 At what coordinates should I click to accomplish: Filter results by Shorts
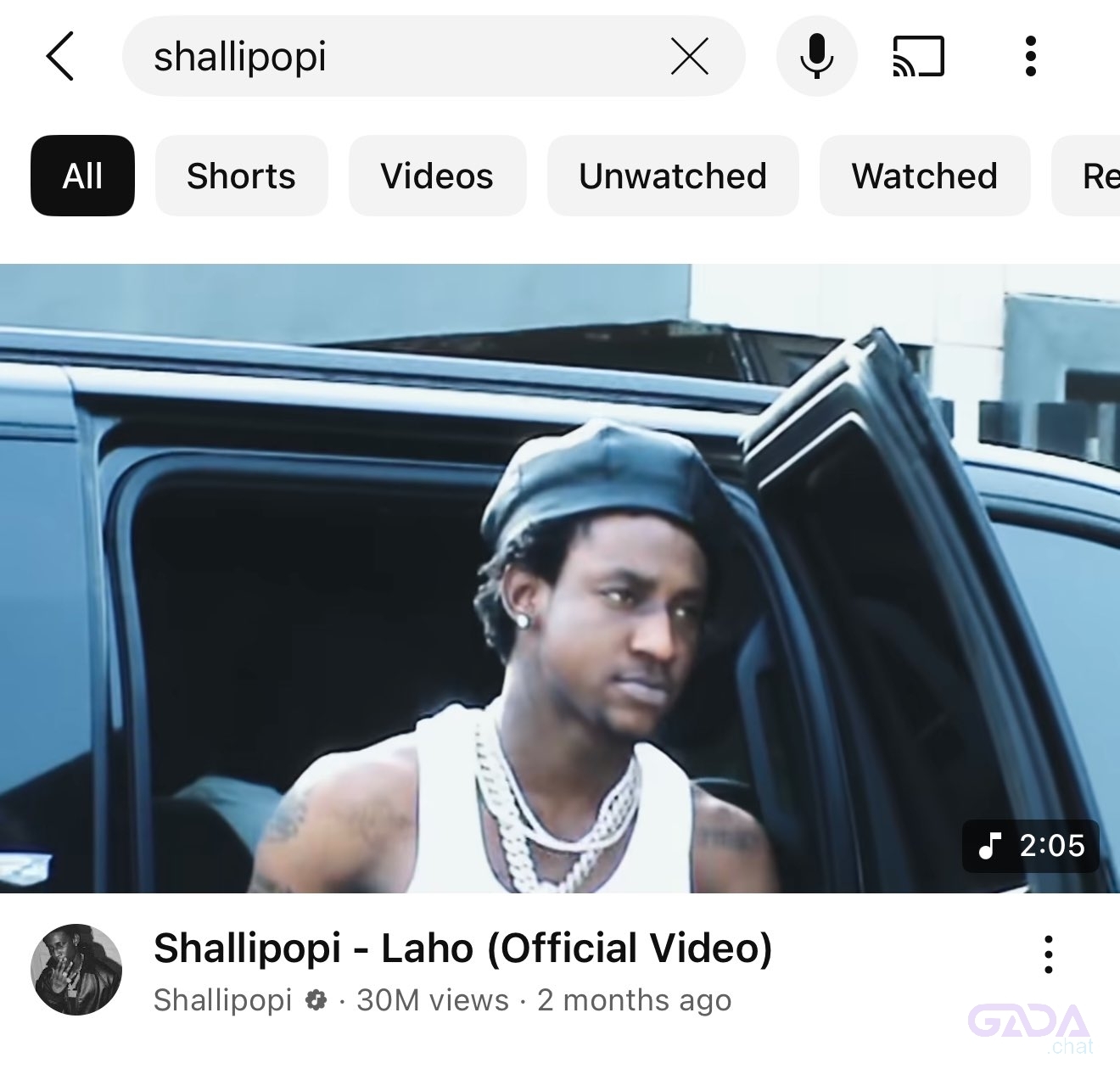coord(241,176)
